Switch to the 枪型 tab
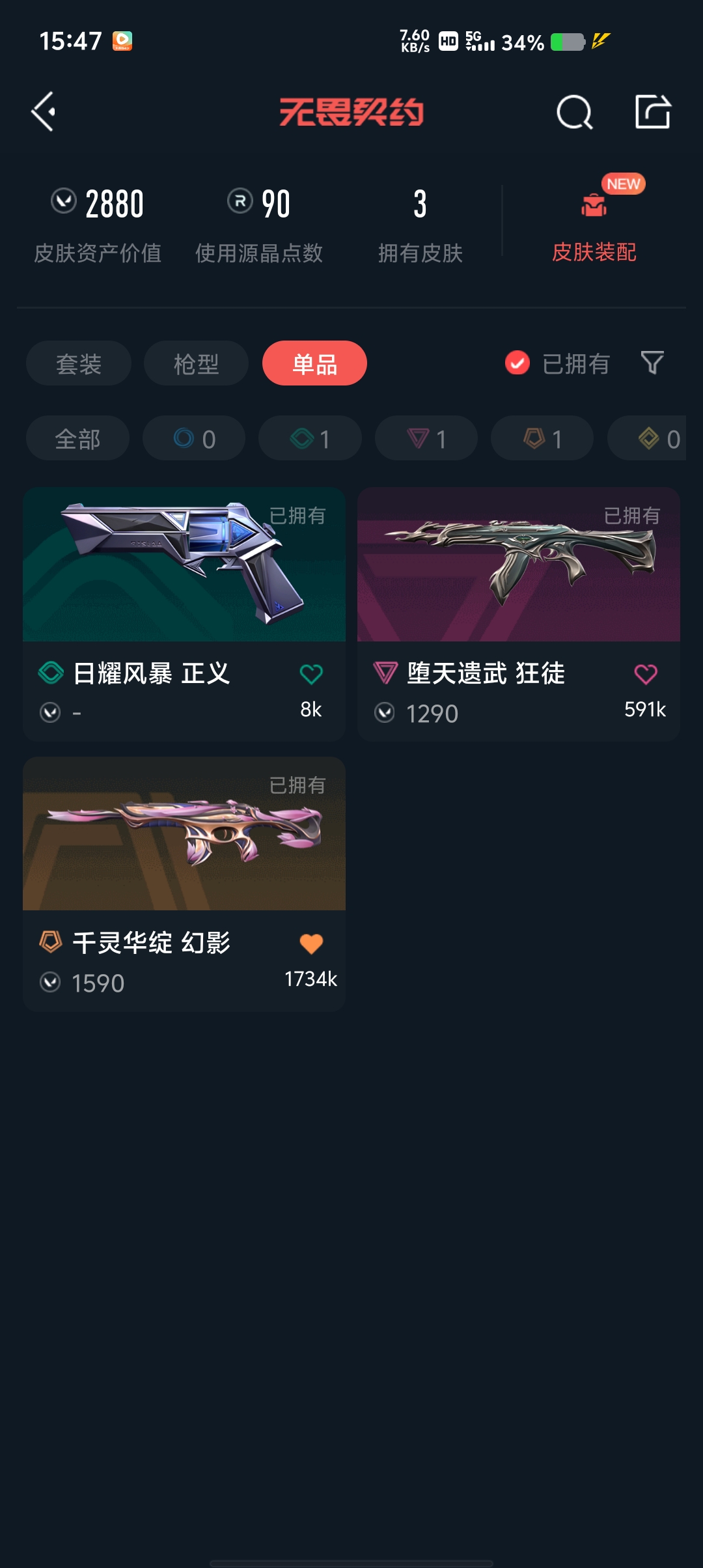 (x=196, y=363)
